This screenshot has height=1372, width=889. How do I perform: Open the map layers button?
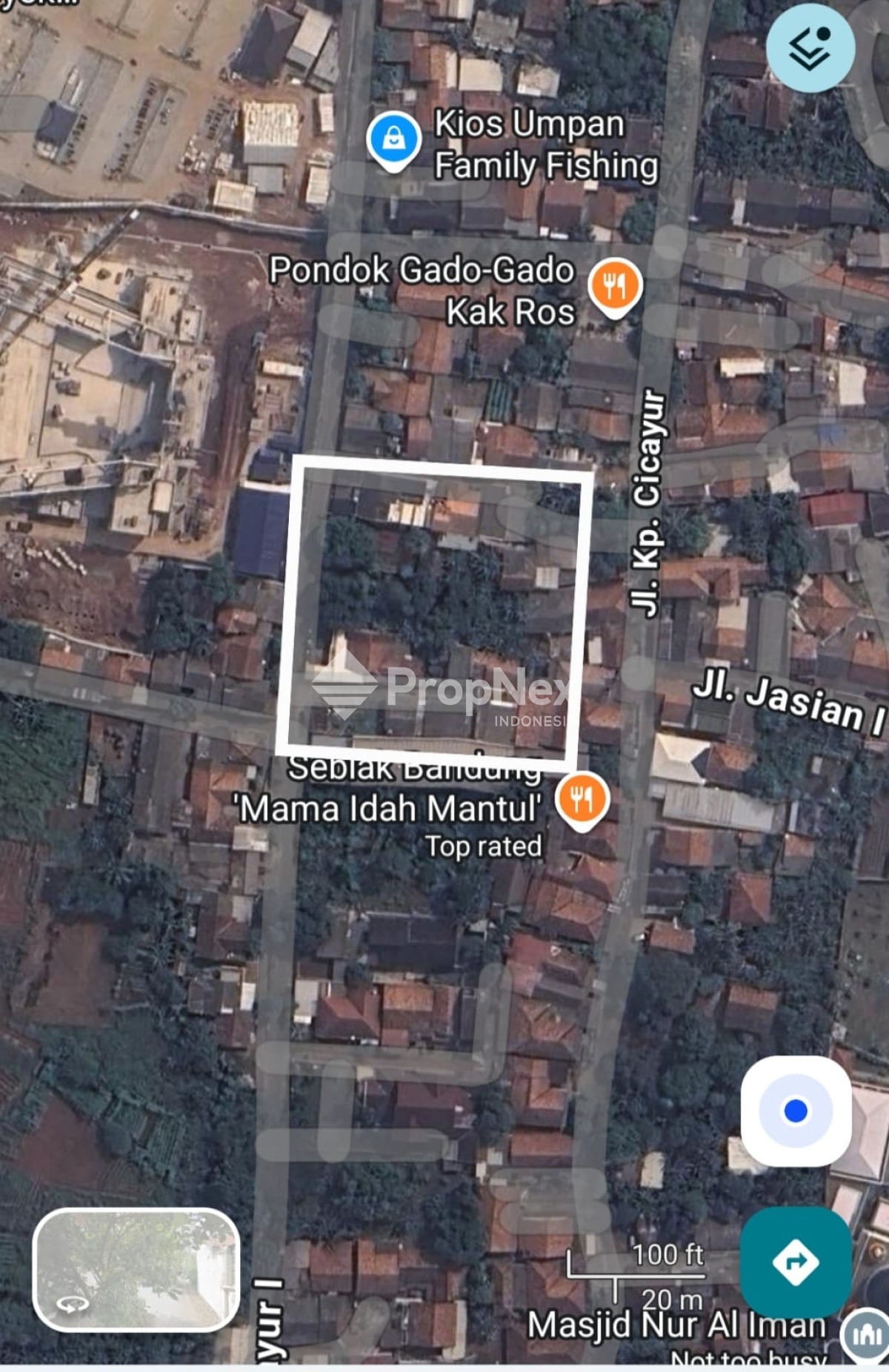pos(810,48)
